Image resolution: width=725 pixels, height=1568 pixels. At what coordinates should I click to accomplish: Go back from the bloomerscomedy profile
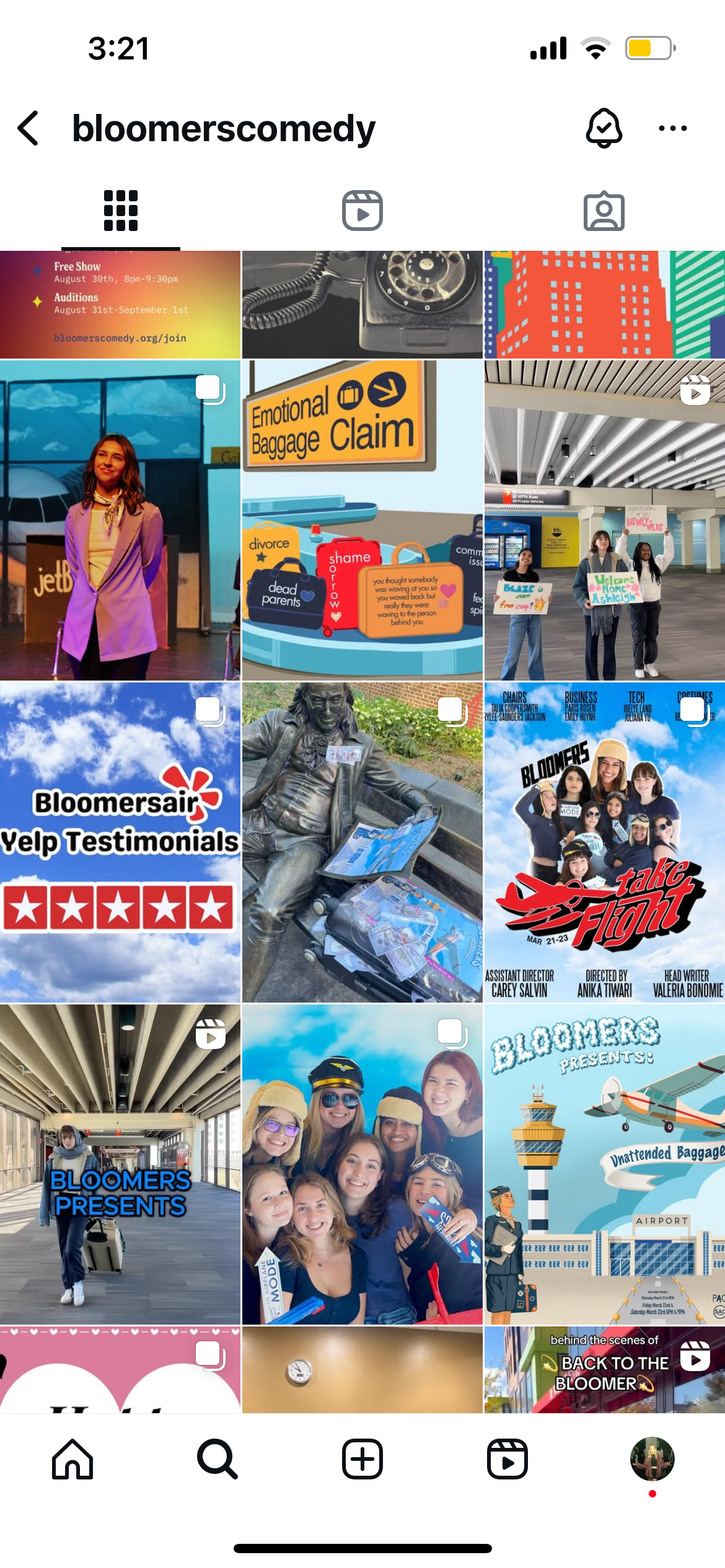pyautogui.click(x=29, y=129)
